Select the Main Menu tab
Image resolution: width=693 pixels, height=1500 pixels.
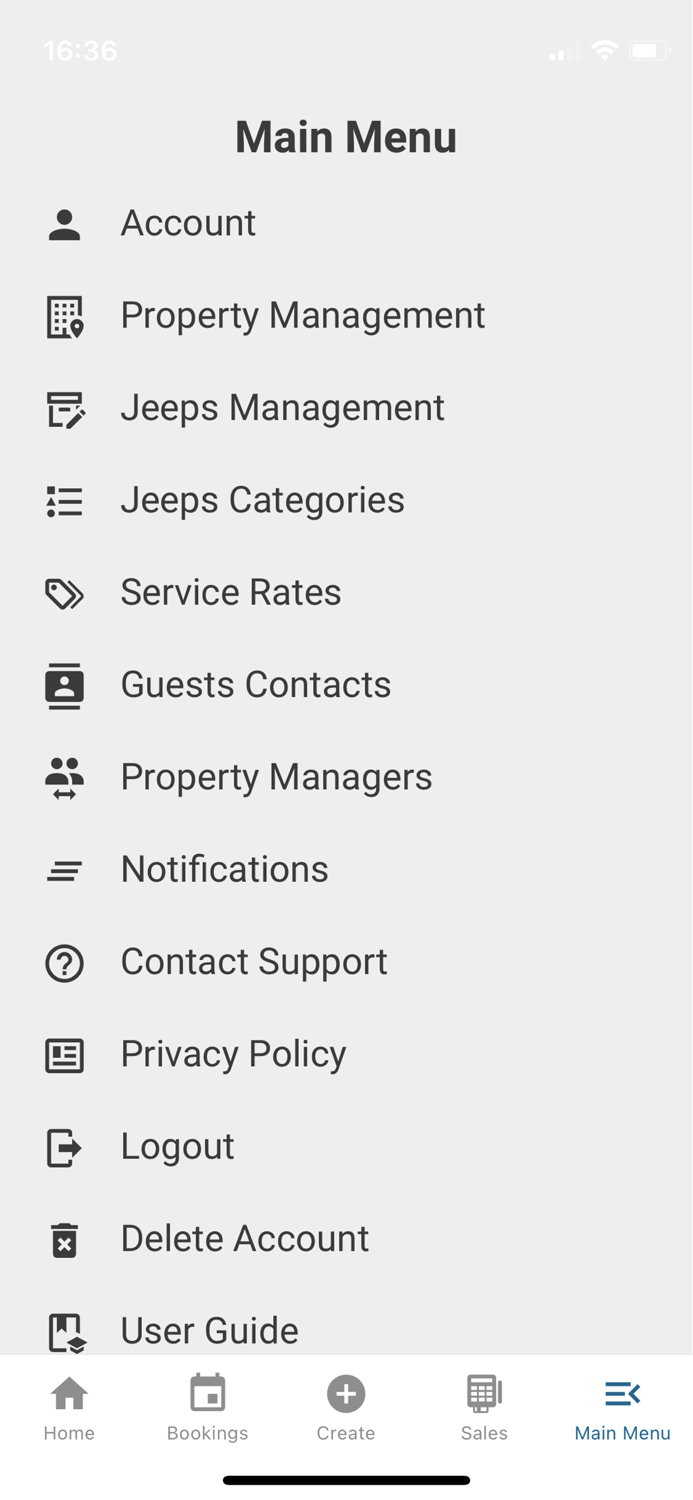[x=622, y=1407]
